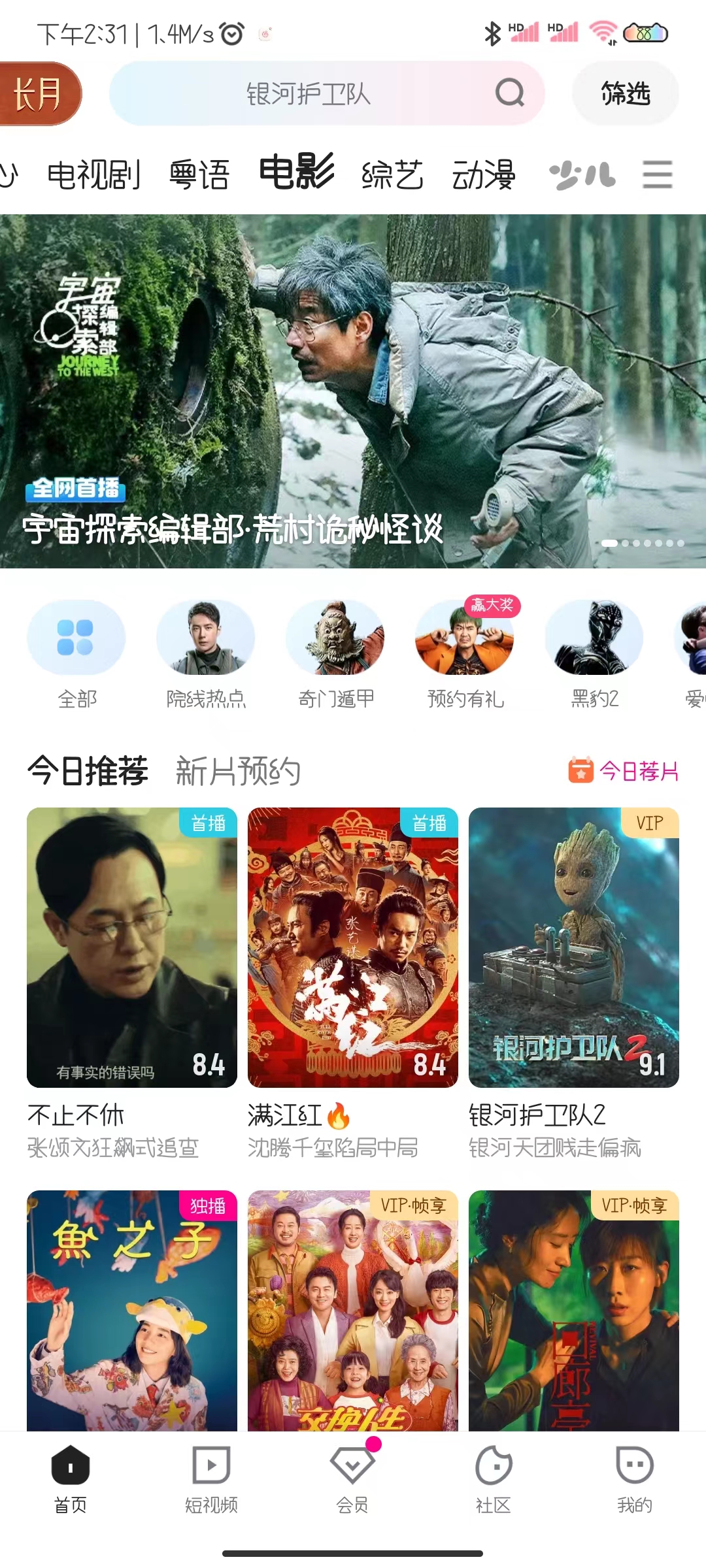Open the 不止不休 movie card
The height and width of the screenshot is (1568, 706).
coord(131,947)
